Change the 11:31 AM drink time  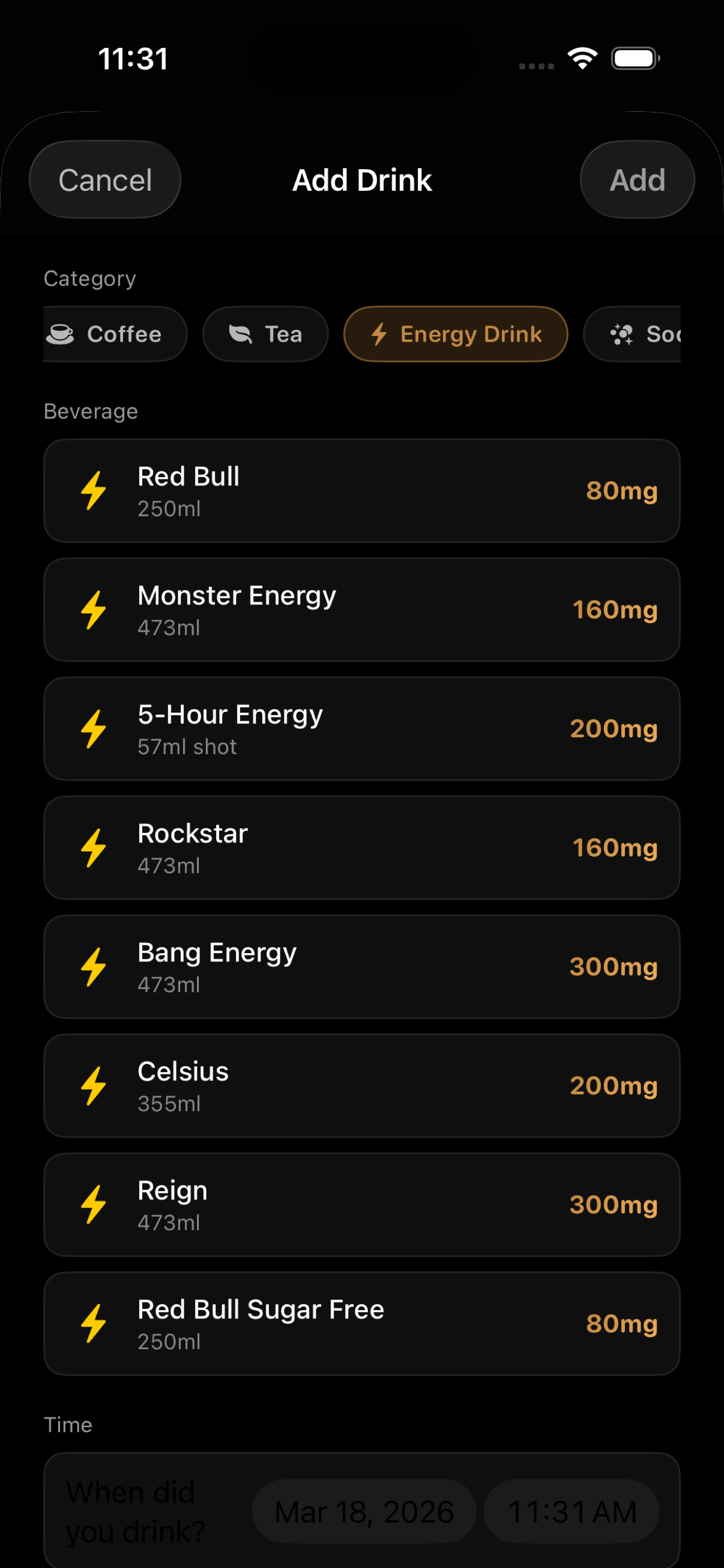click(x=572, y=1511)
